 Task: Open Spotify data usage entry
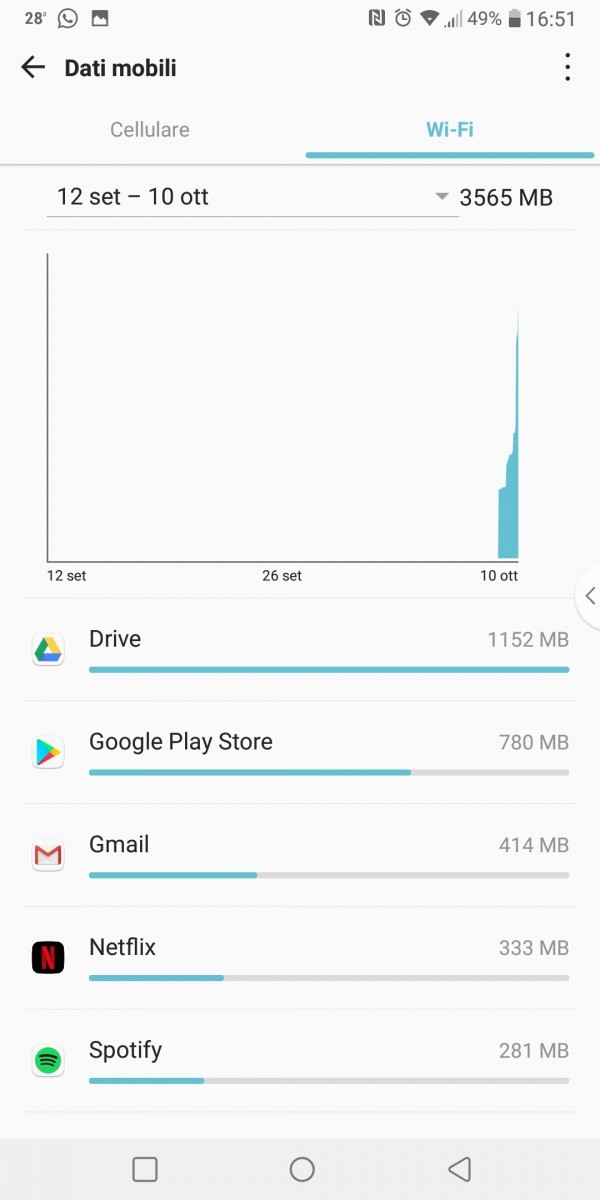[x=300, y=1061]
